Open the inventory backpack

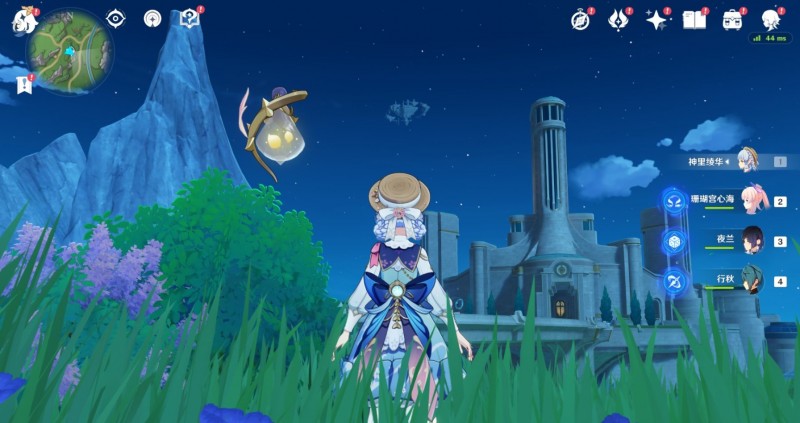(x=732, y=19)
